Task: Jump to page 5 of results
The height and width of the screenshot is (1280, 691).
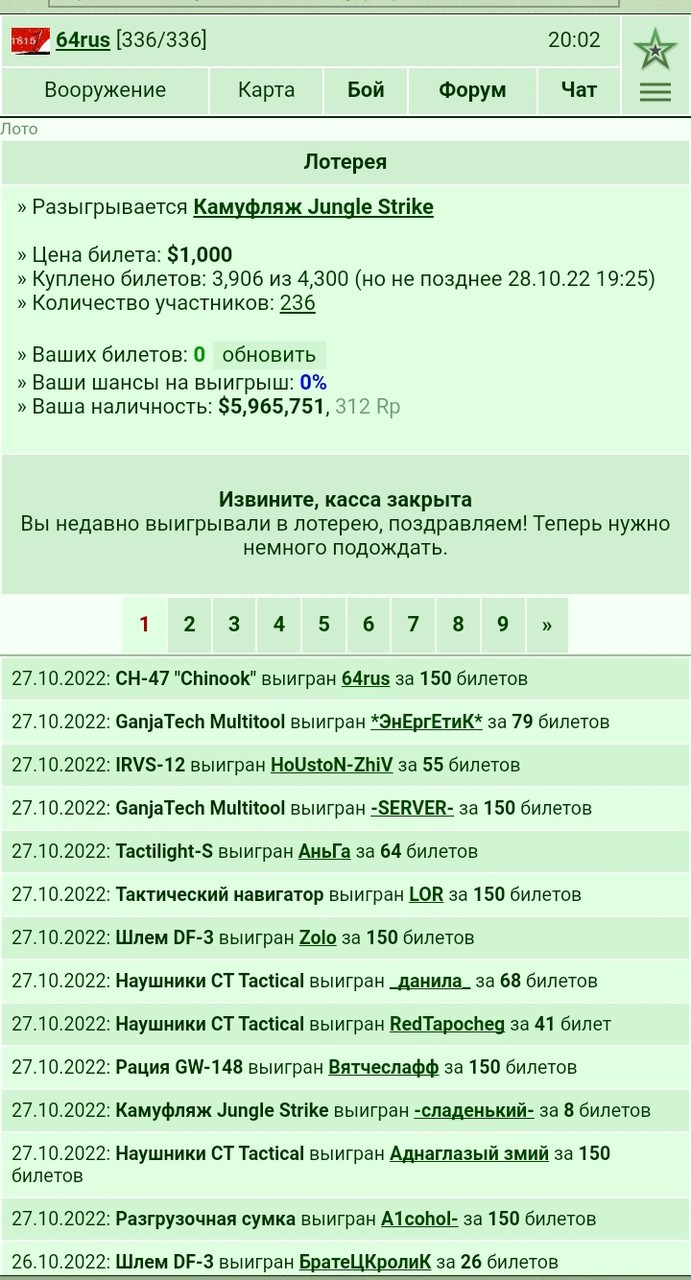Action: [323, 625]
